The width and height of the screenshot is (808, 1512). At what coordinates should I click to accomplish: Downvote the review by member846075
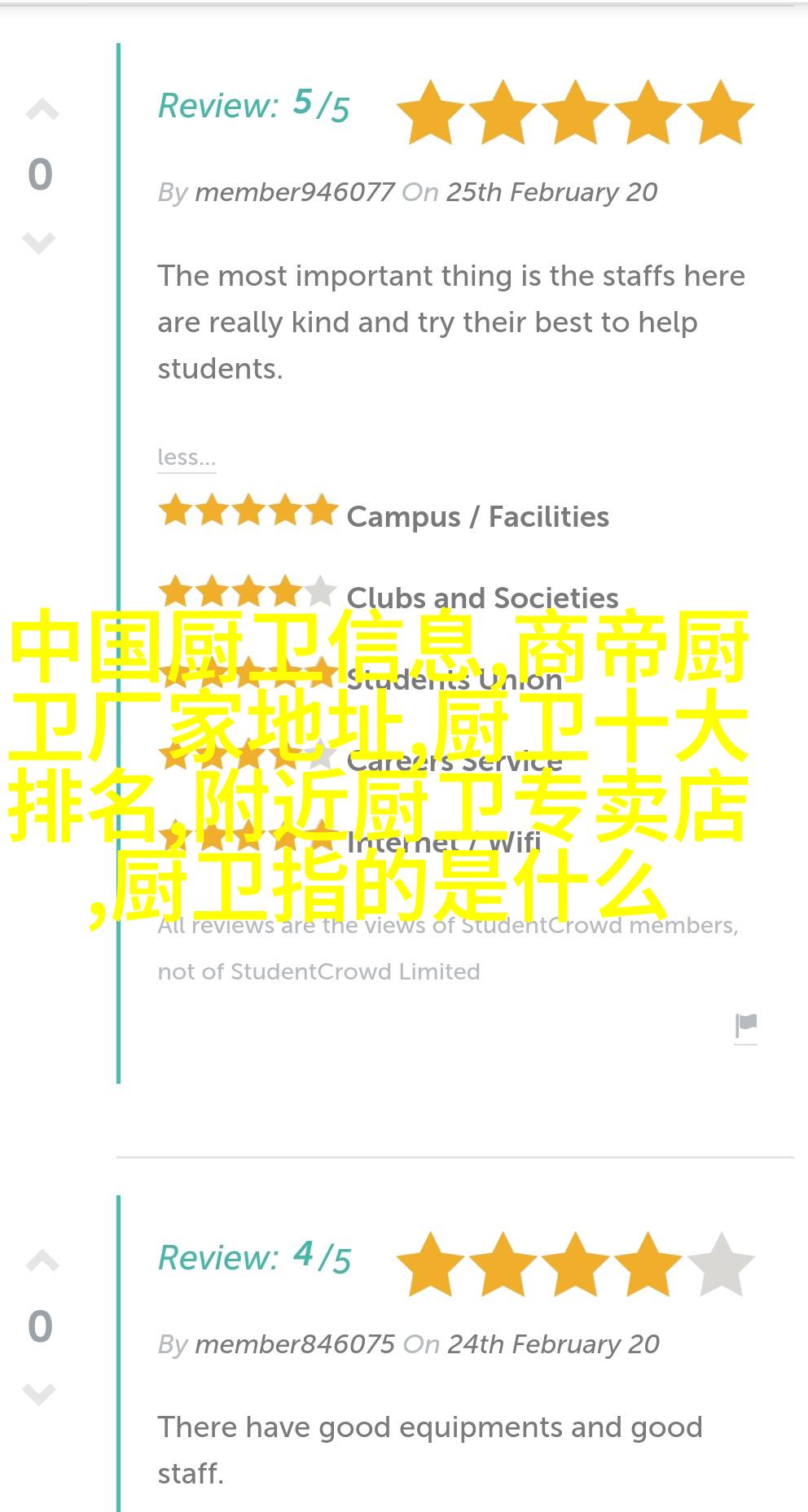39,1394
